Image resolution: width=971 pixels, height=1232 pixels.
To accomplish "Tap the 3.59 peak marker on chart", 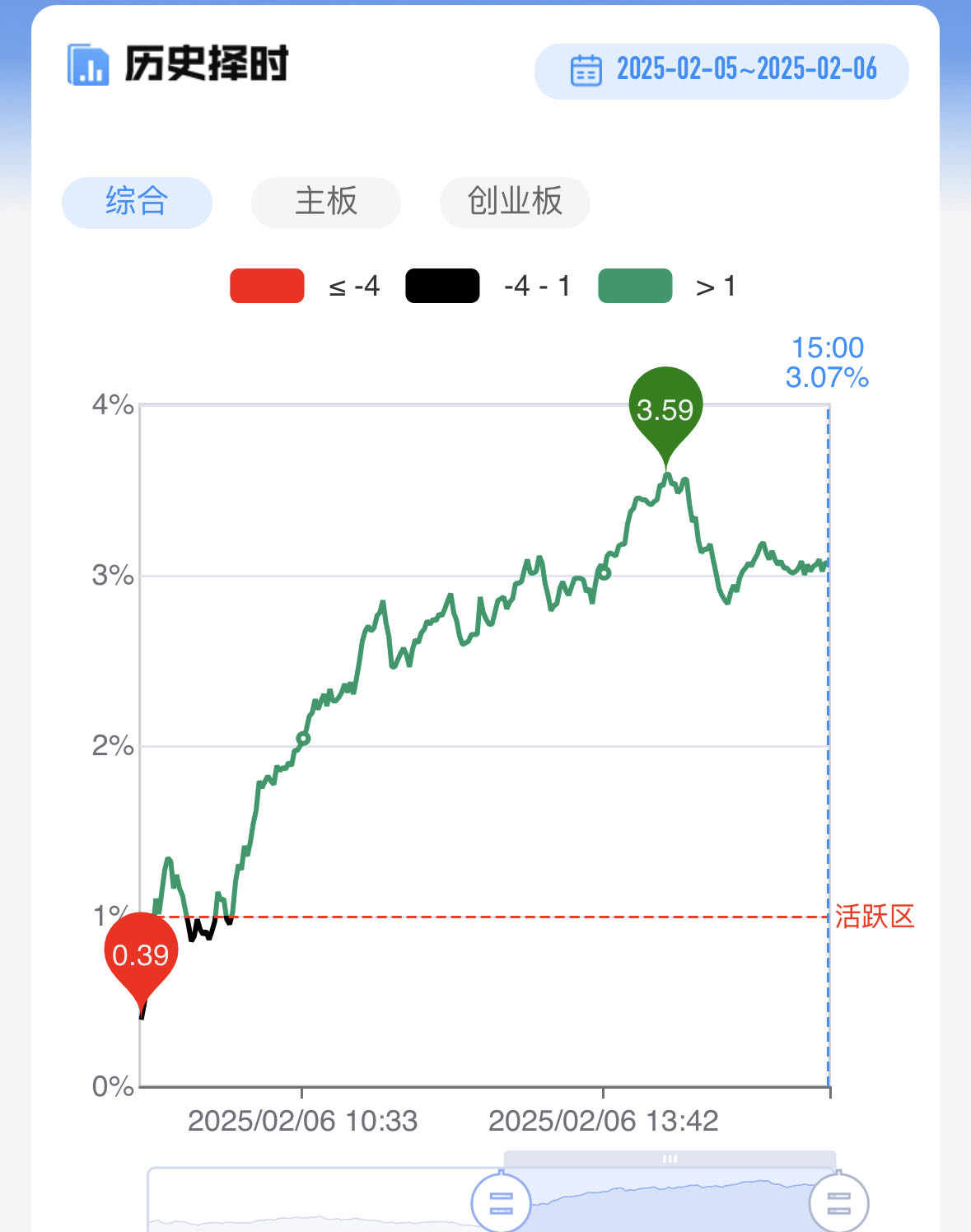I will click(665, 408).
